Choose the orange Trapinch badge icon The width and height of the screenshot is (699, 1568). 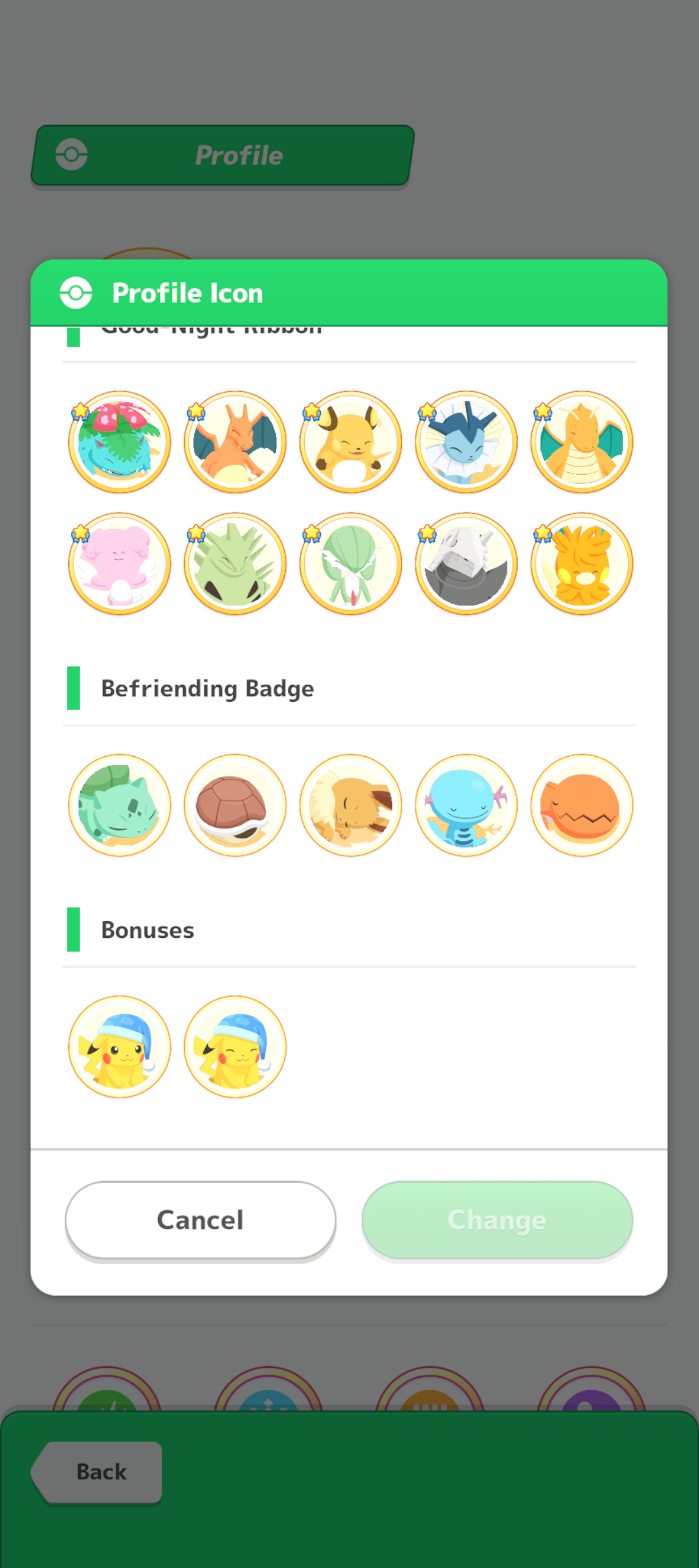582,805
